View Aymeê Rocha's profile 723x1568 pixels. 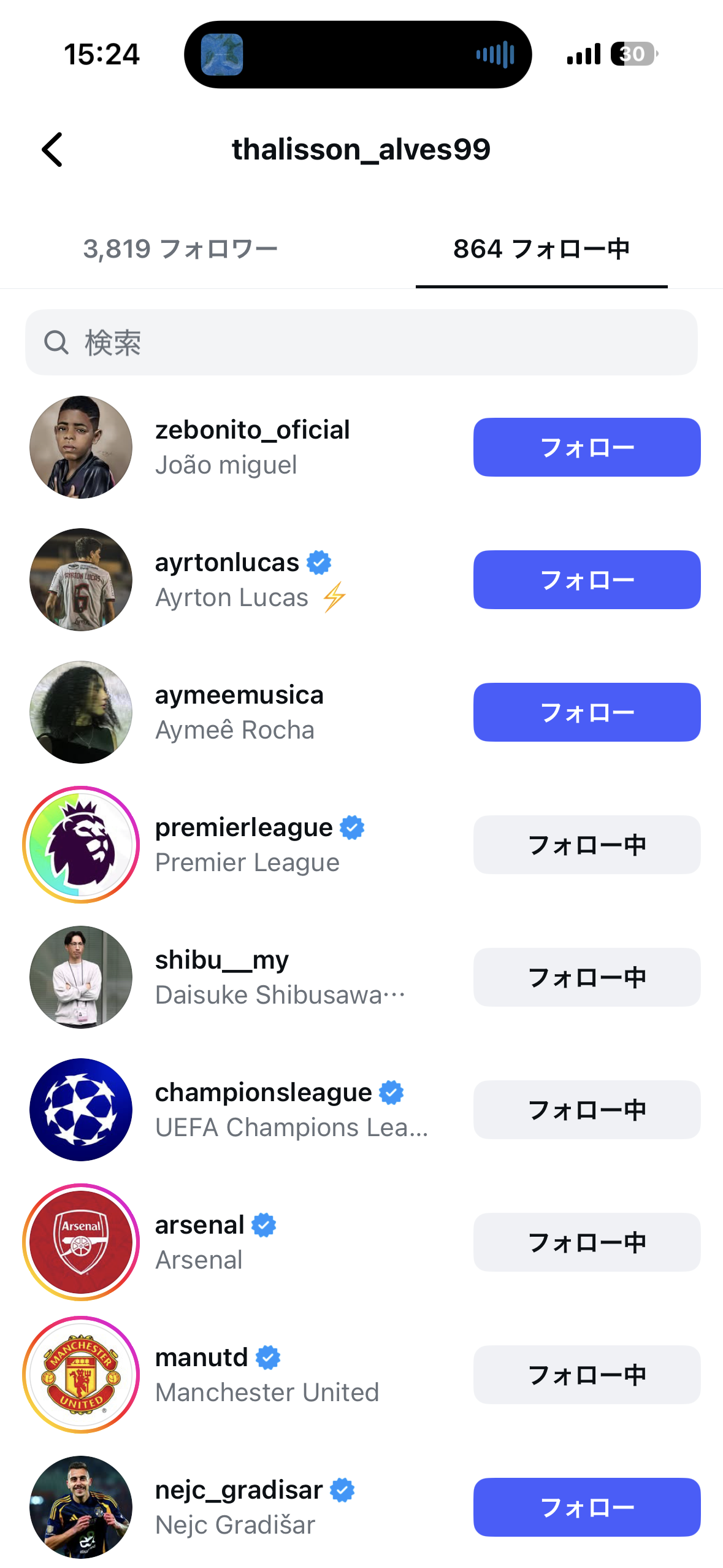click(235, 712)
